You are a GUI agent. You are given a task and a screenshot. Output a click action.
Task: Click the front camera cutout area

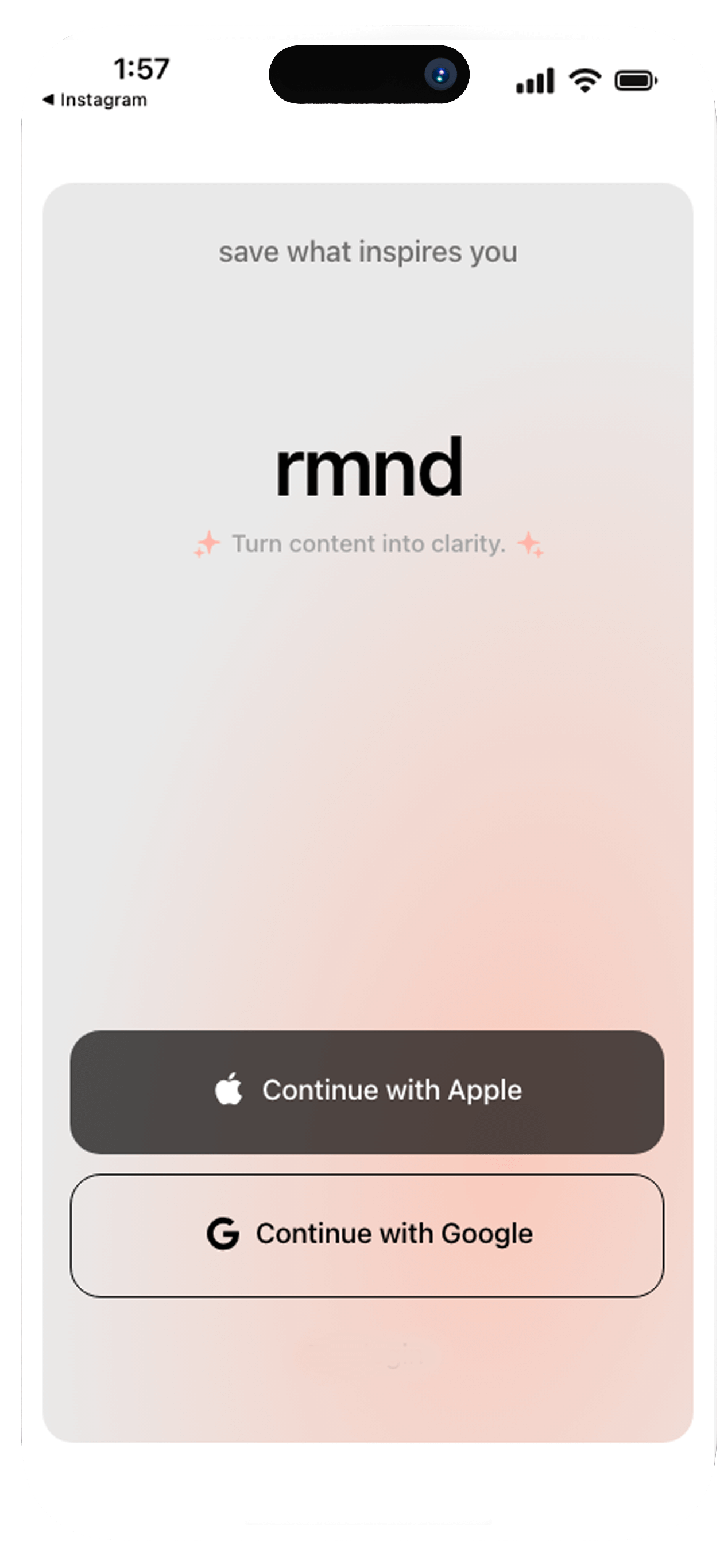pos(440,73)
